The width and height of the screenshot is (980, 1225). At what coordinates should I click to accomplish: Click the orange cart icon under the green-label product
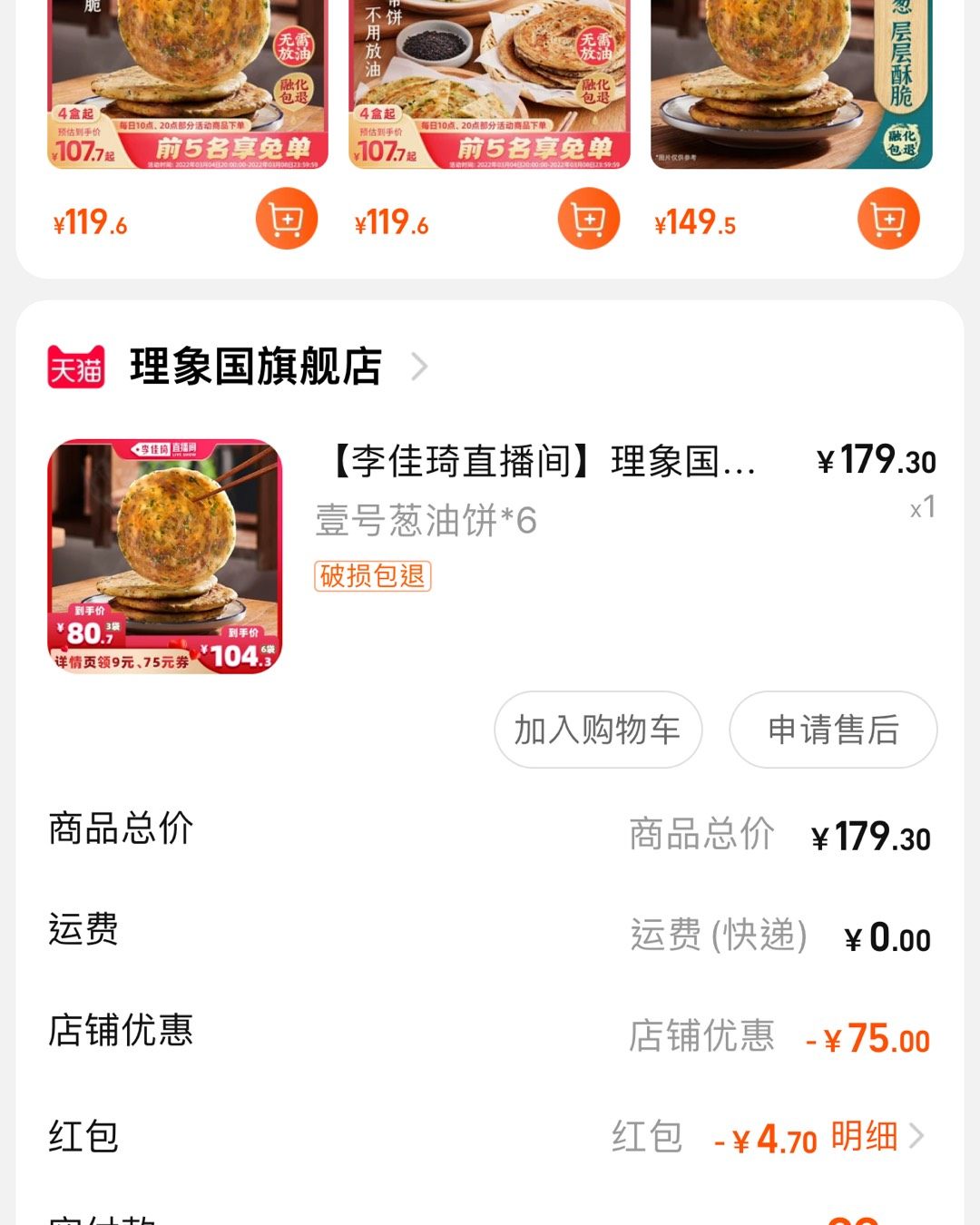887,218
